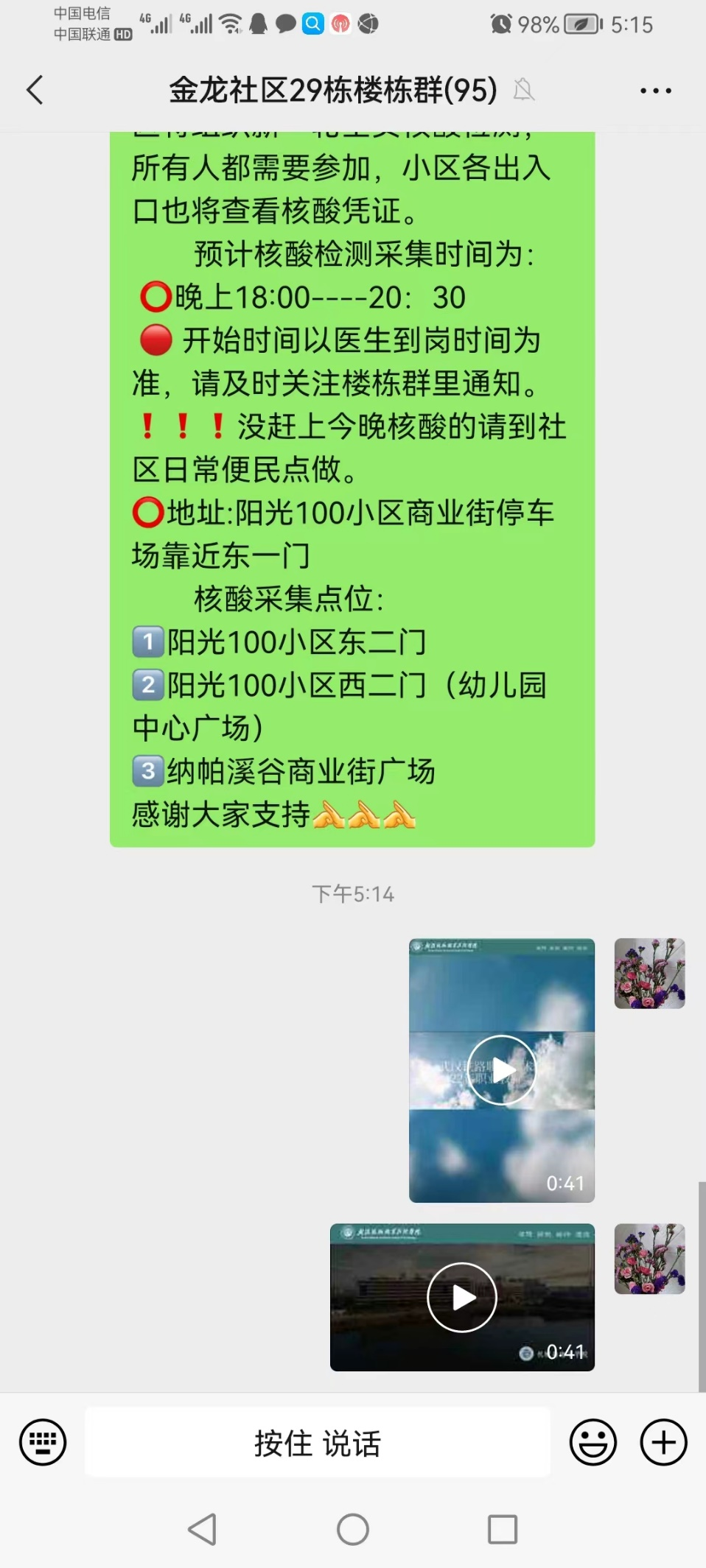Open the emoji picker
The width and height of the screenshot is (706, 1568).
point(593,1442)
